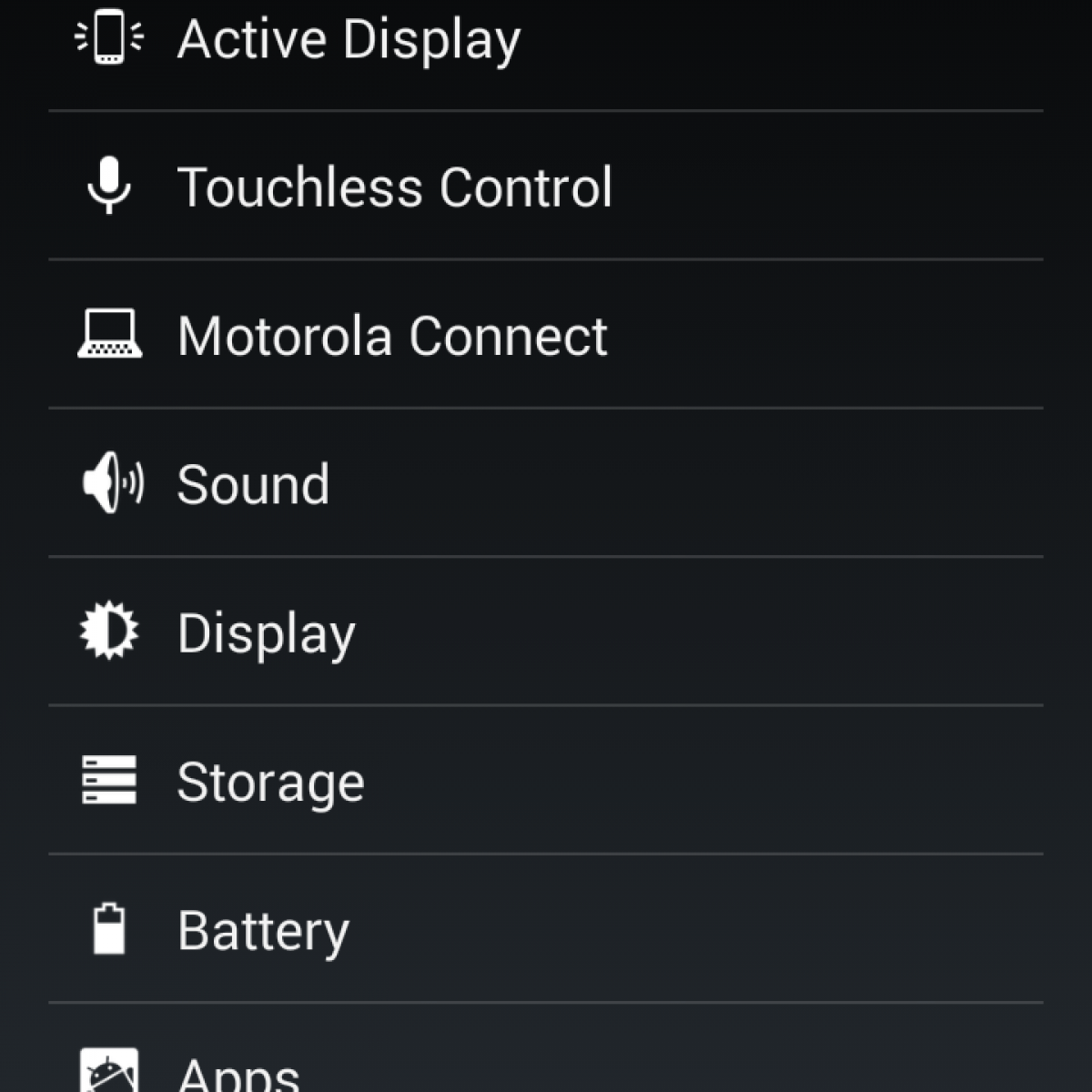Open Active Display settings
Viewport: 1092px width, 1092px height.
tap(349, 40)
